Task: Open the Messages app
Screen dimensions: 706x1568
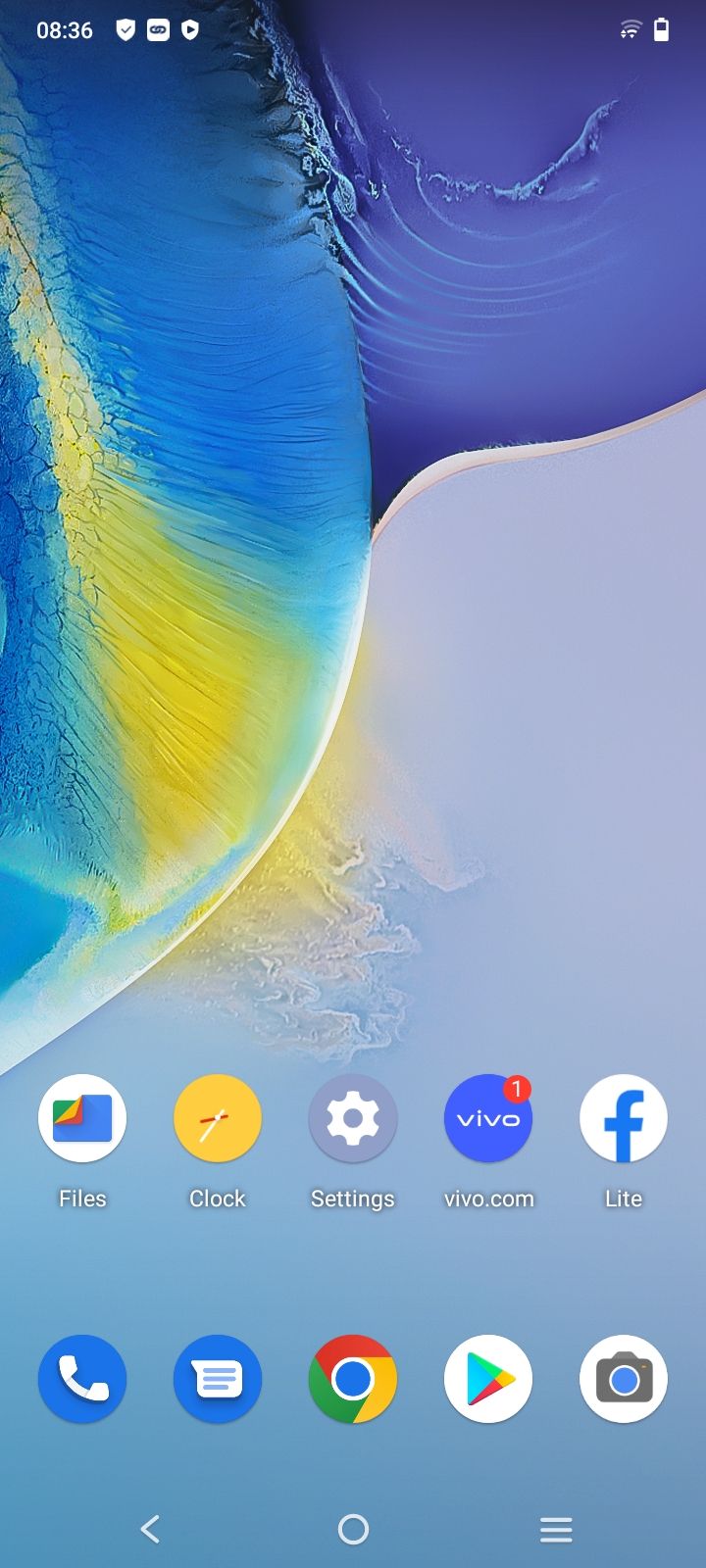Action: 218,1379
